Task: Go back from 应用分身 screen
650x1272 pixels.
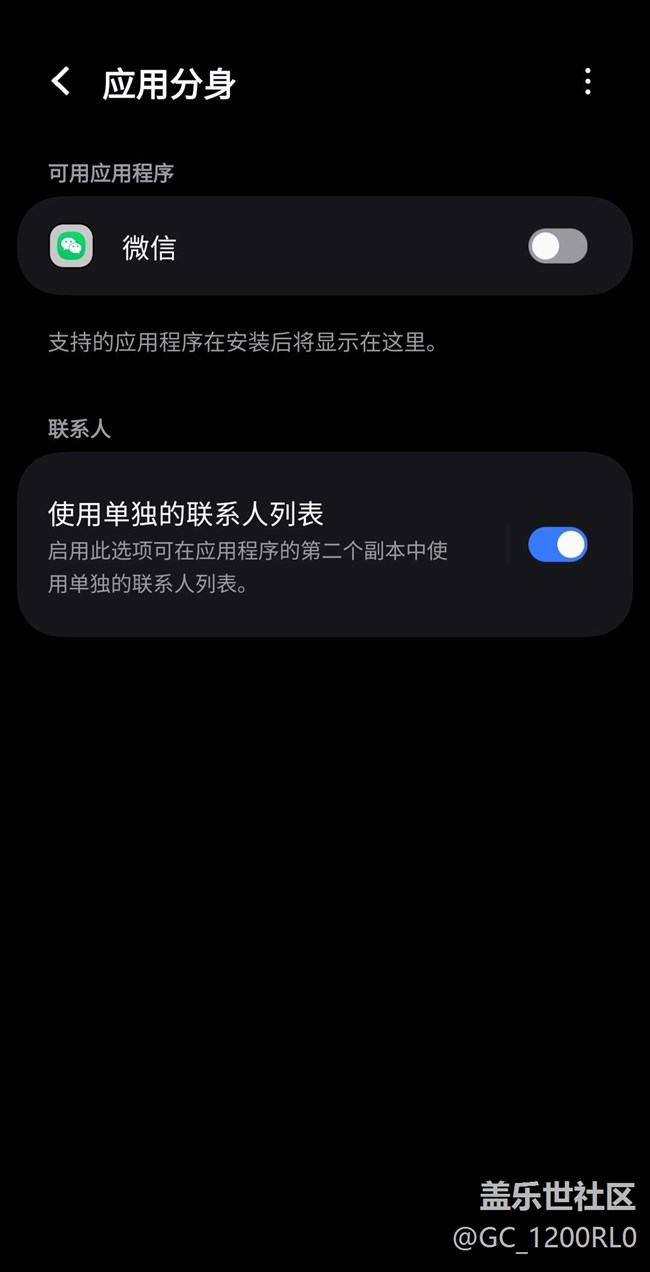Action: (61, 82)
